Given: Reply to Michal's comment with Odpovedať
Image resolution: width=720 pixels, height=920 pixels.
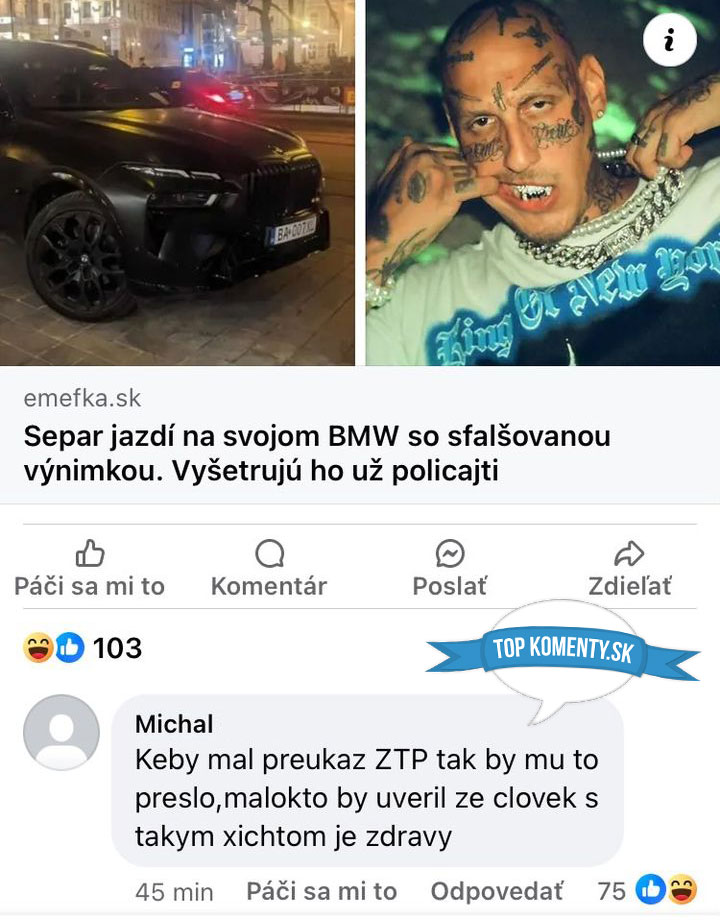Looking at the screenshot, I should click(x=497, y=891).
